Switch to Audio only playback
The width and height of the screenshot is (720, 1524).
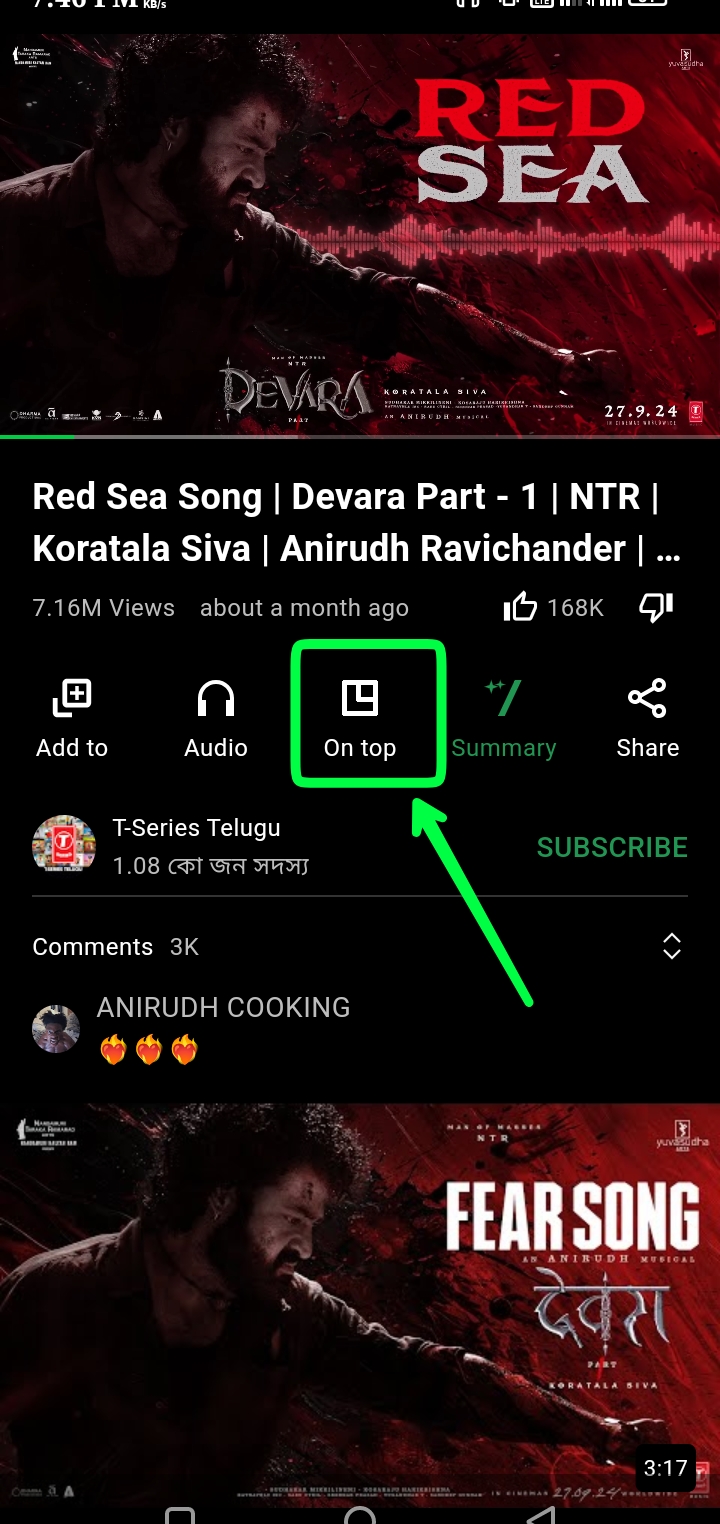(x=216, y=717)
